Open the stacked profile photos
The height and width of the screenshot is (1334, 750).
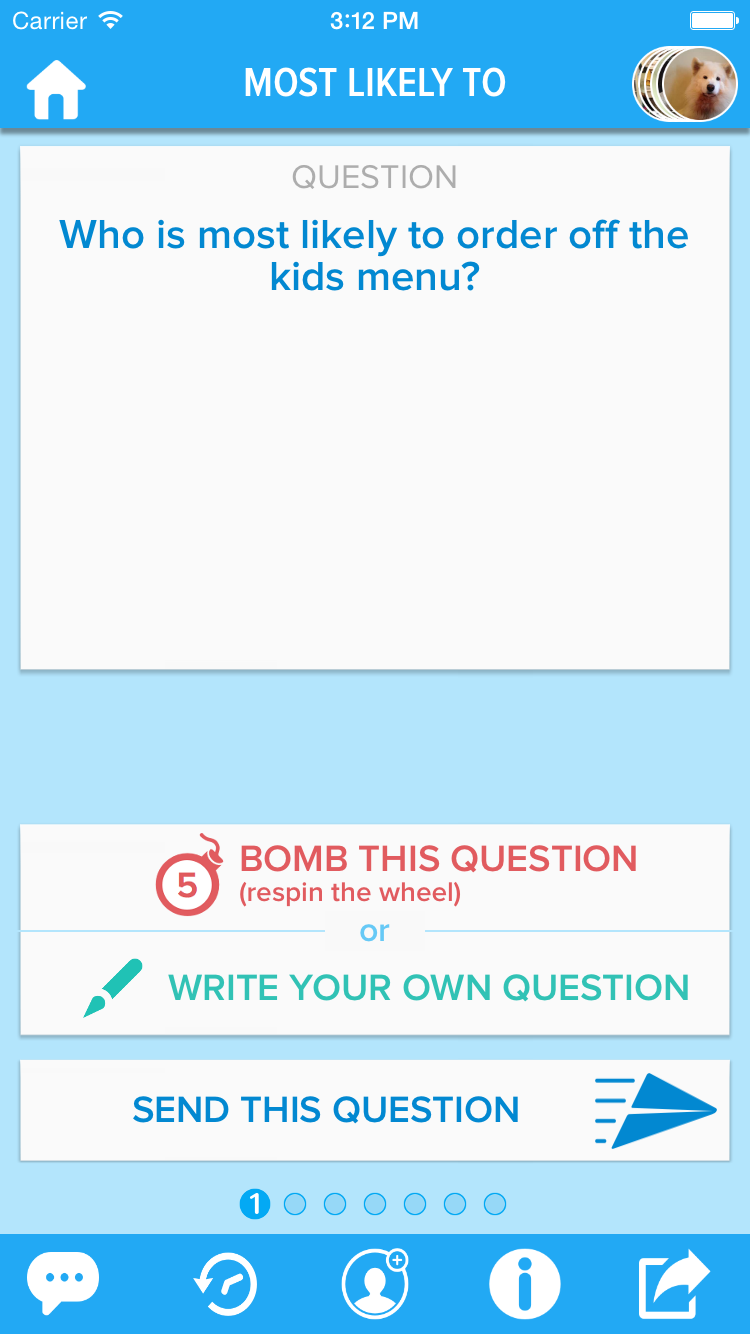688,84
